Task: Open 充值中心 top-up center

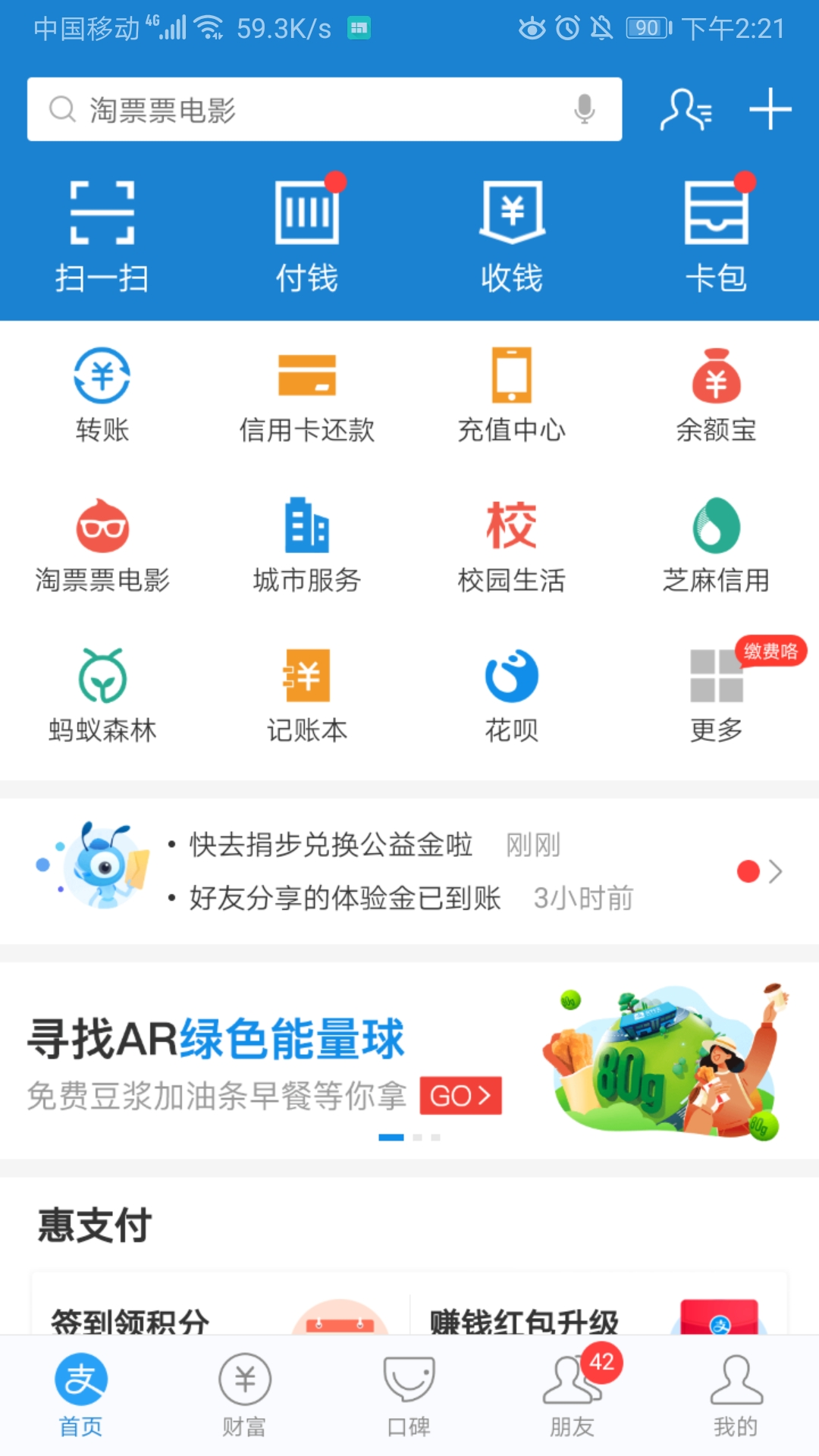Action: pos(512,396)
